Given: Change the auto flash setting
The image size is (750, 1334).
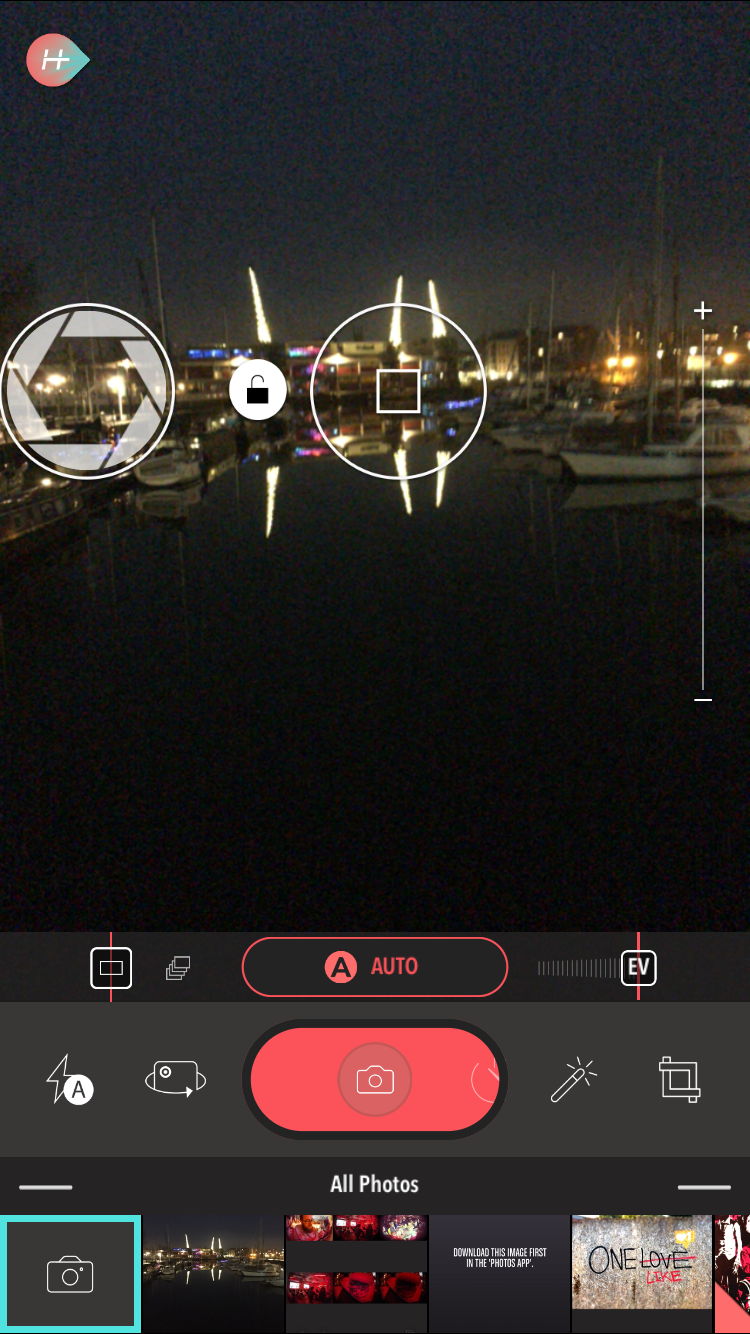Looking at the screenshot, I should 70,1080.
